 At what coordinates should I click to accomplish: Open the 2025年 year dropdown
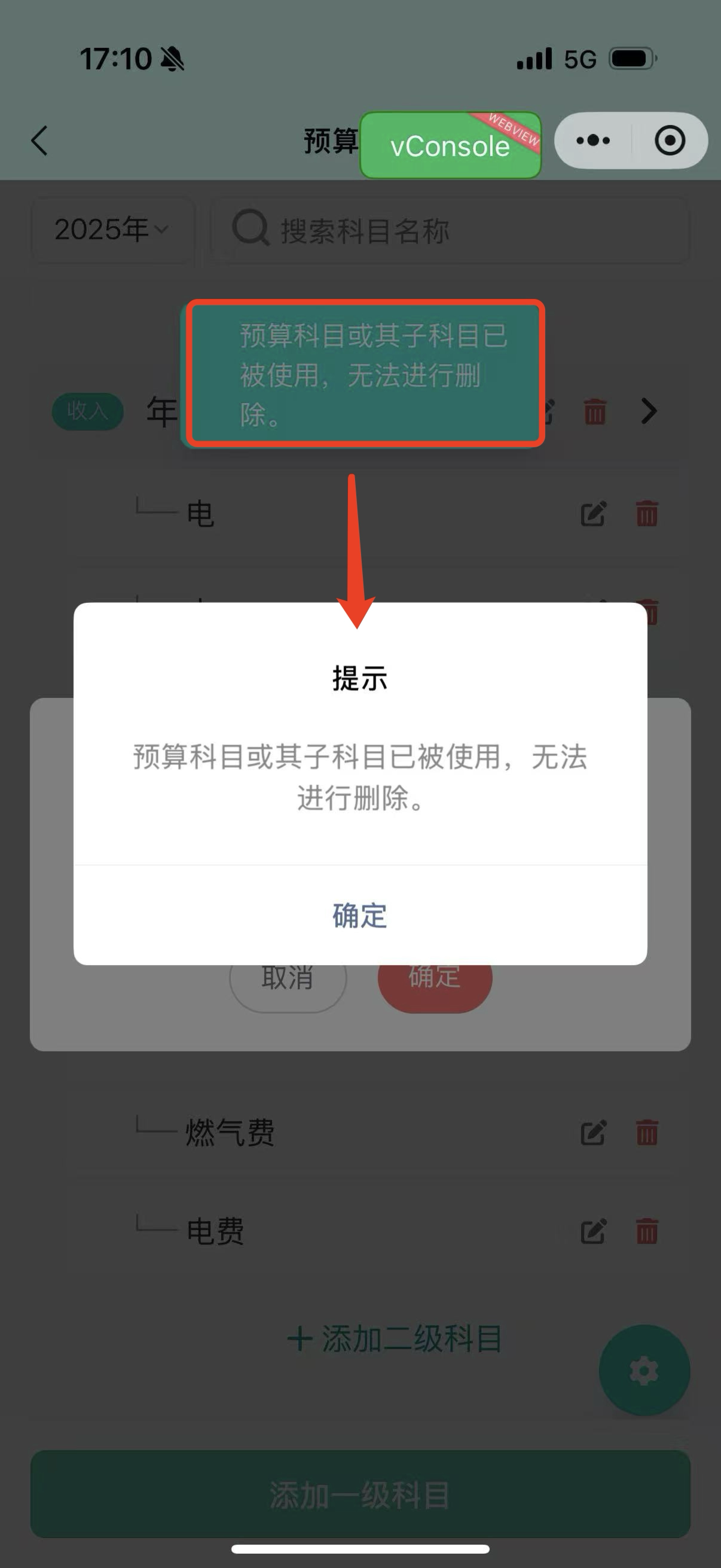click(x=111, y=230)
